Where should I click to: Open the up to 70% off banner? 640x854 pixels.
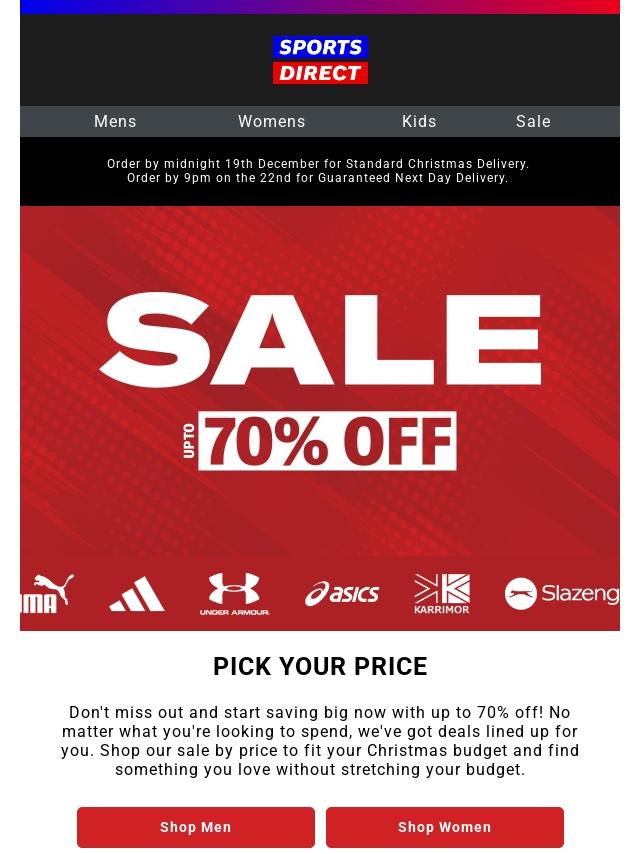(x=320, y=380)
